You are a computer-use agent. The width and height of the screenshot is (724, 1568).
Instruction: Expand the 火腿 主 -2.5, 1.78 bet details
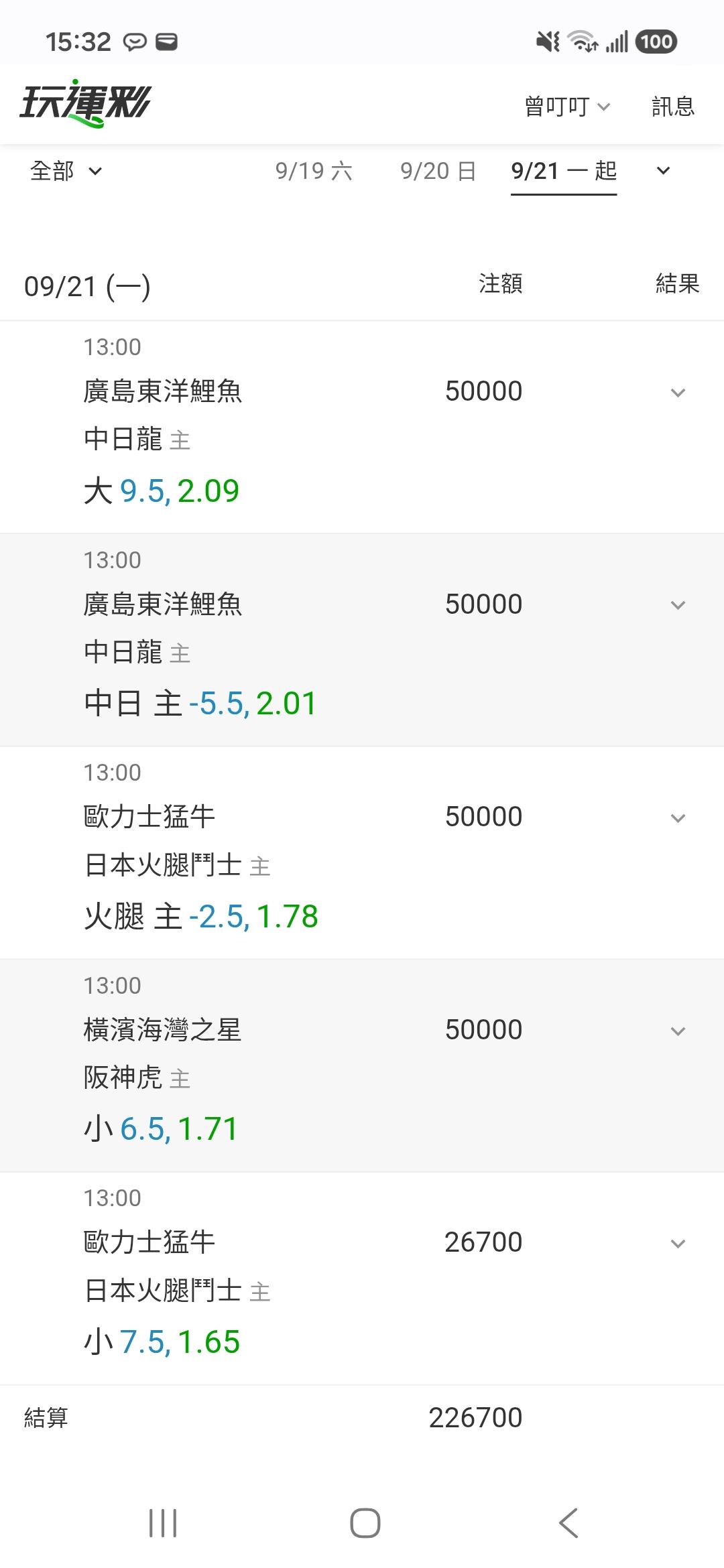click(678, 818)
